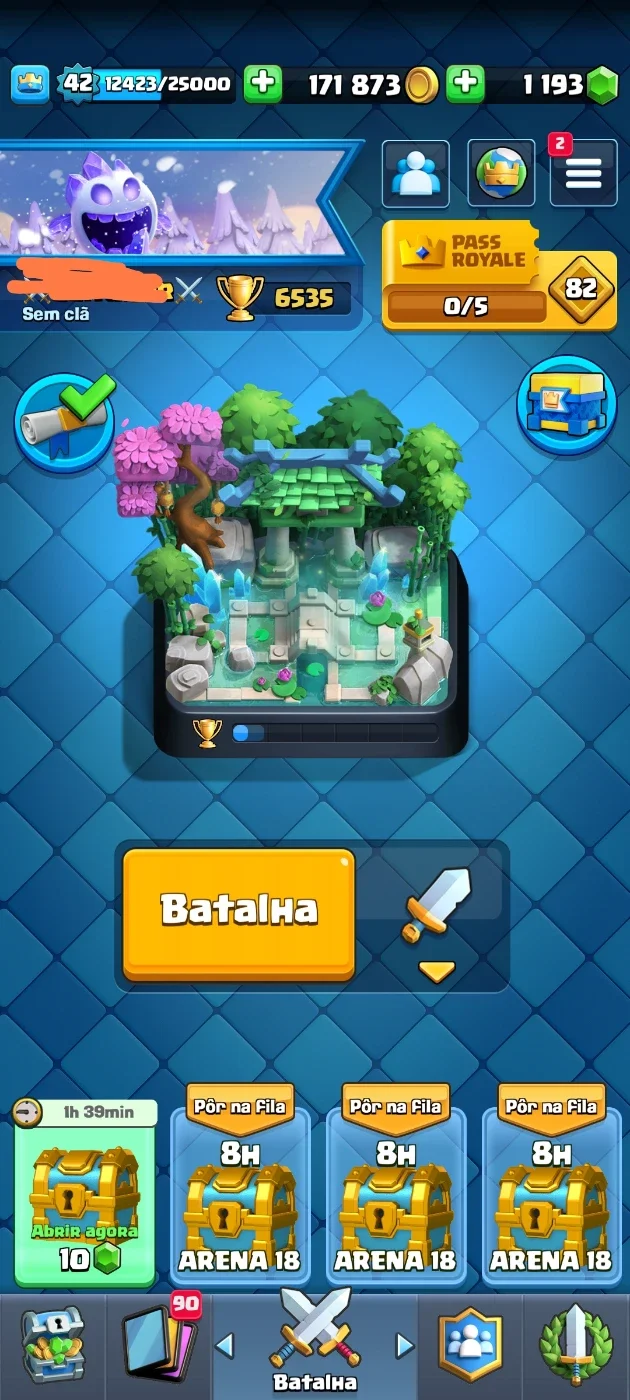
Task: Open the Pass Royale banner
Action: [499, 275]
